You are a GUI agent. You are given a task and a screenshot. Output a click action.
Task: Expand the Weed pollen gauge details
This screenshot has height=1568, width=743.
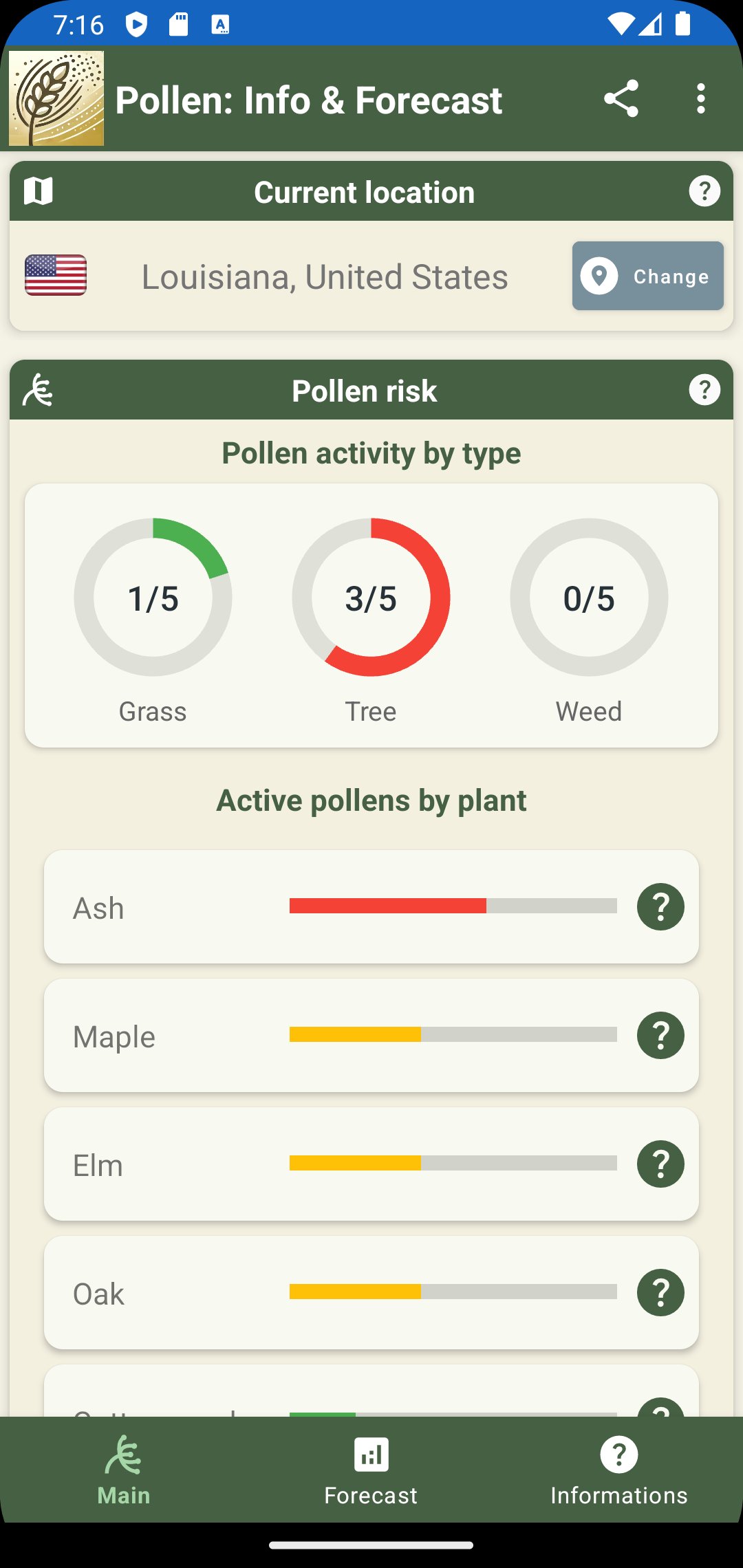(x=589, y=597)
